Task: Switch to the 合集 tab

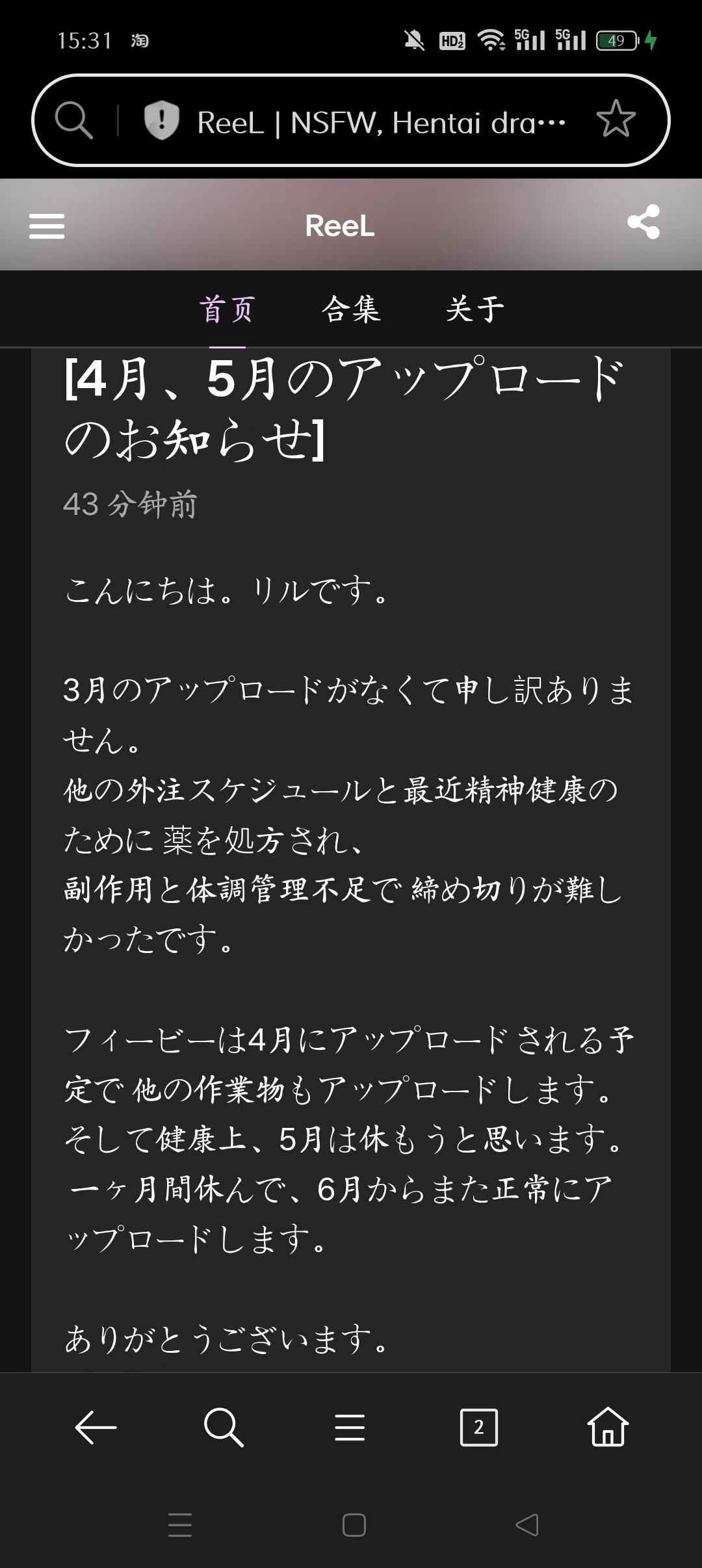Action: pos(351,309)
